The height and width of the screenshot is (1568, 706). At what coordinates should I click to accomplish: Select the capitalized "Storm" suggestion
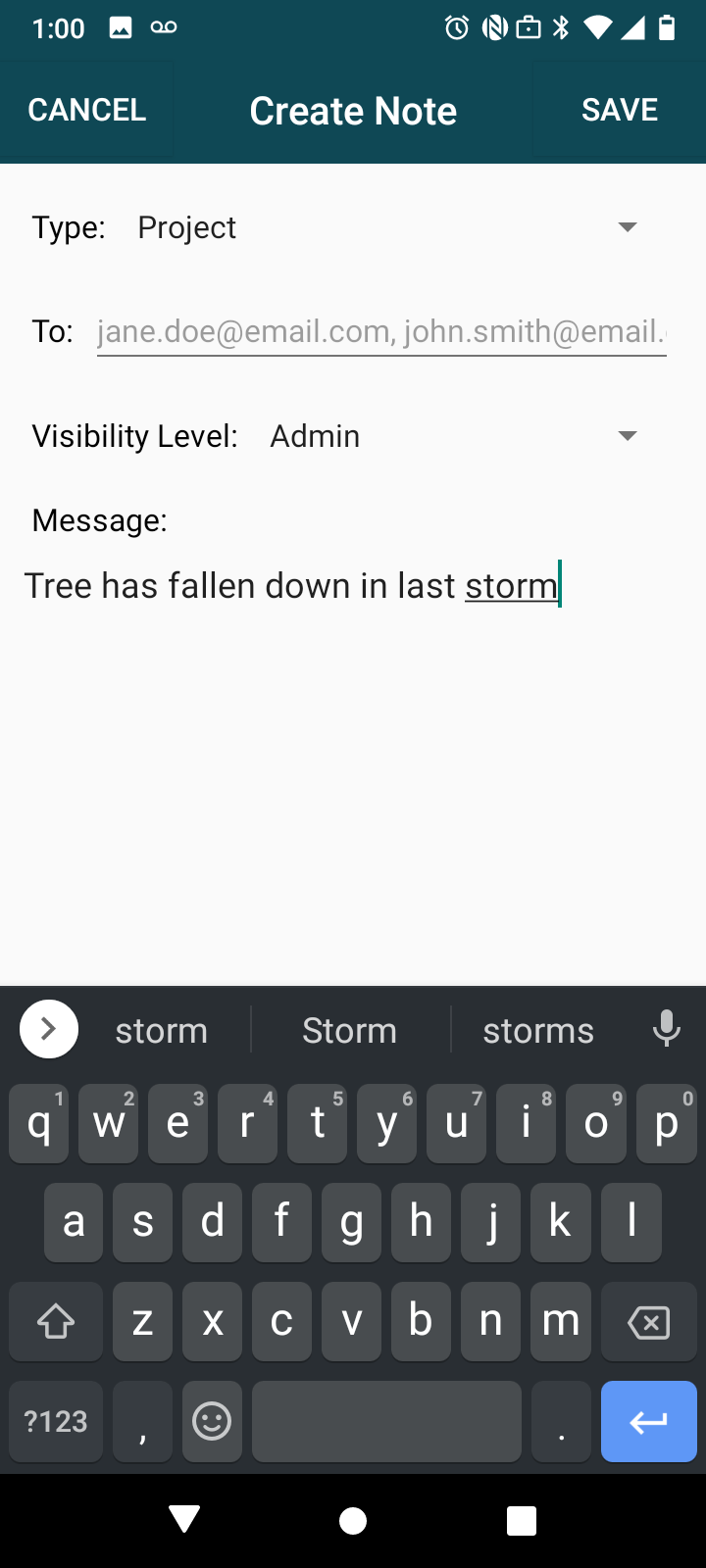[349, 1031]
